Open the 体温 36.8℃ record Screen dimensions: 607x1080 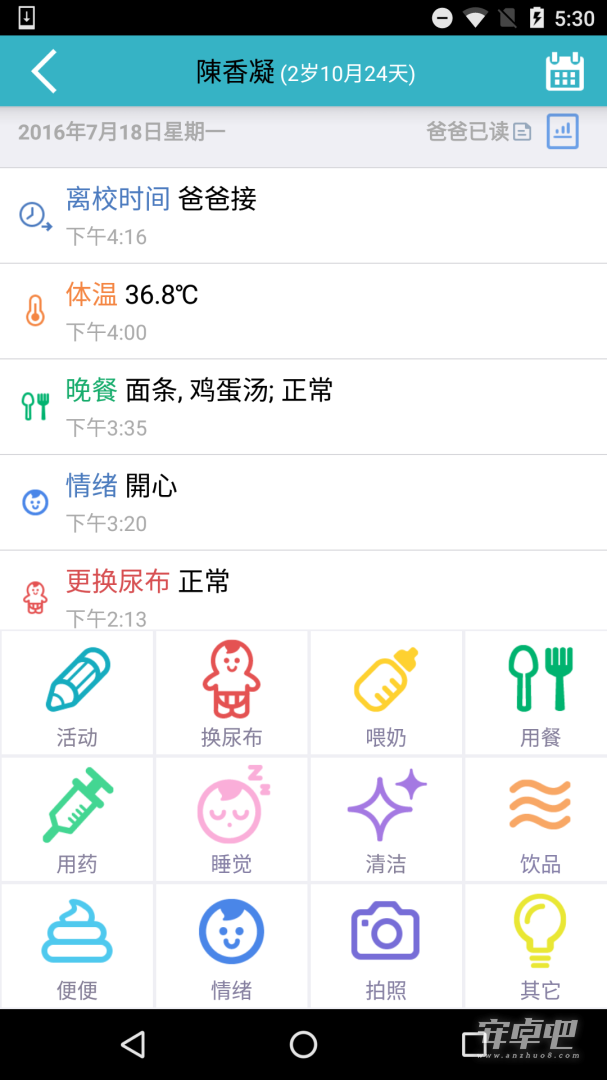tap(303, 311)
